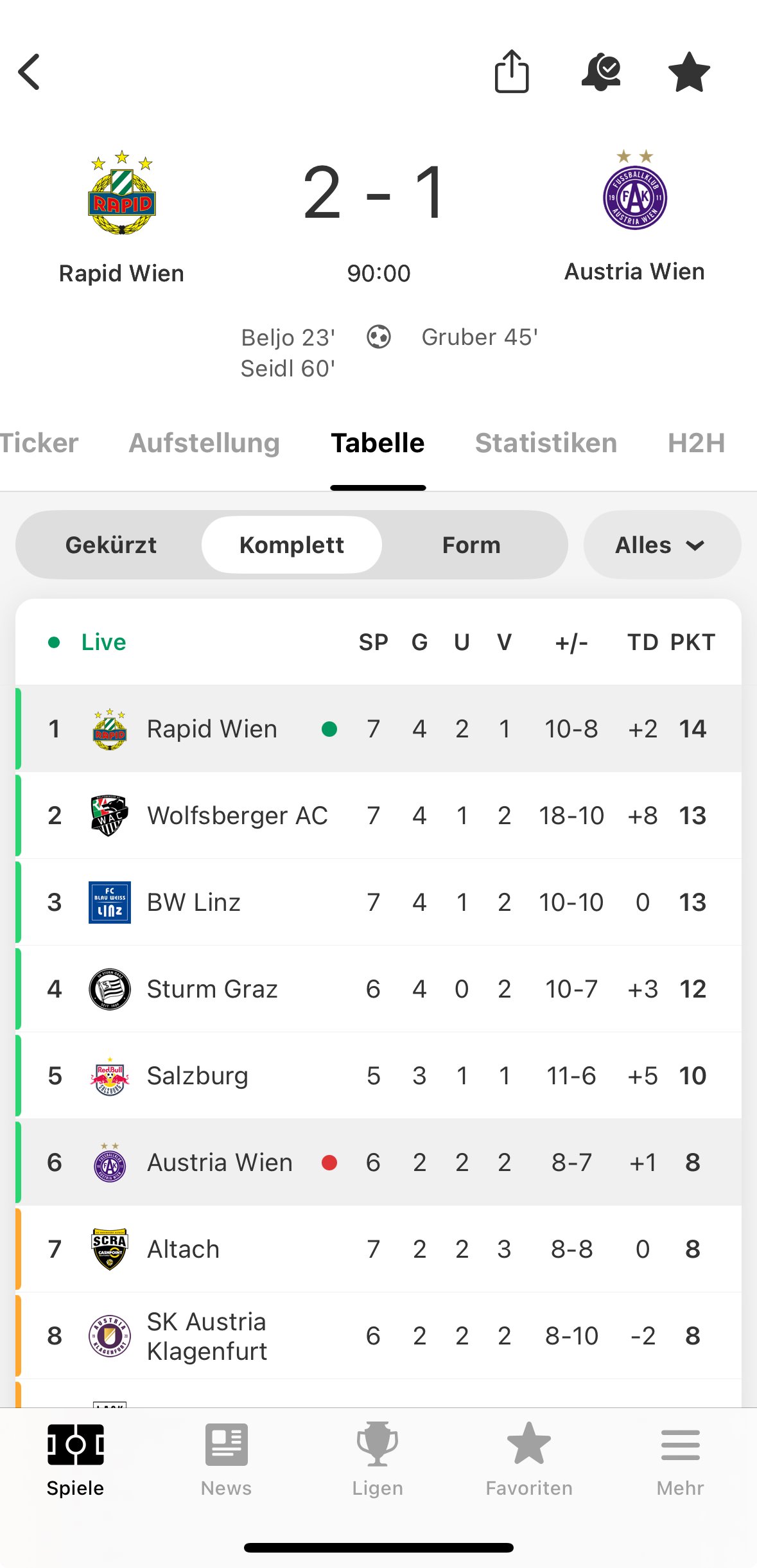Share this match
The width and height of the screenshot is (757, 1568).
512,71
